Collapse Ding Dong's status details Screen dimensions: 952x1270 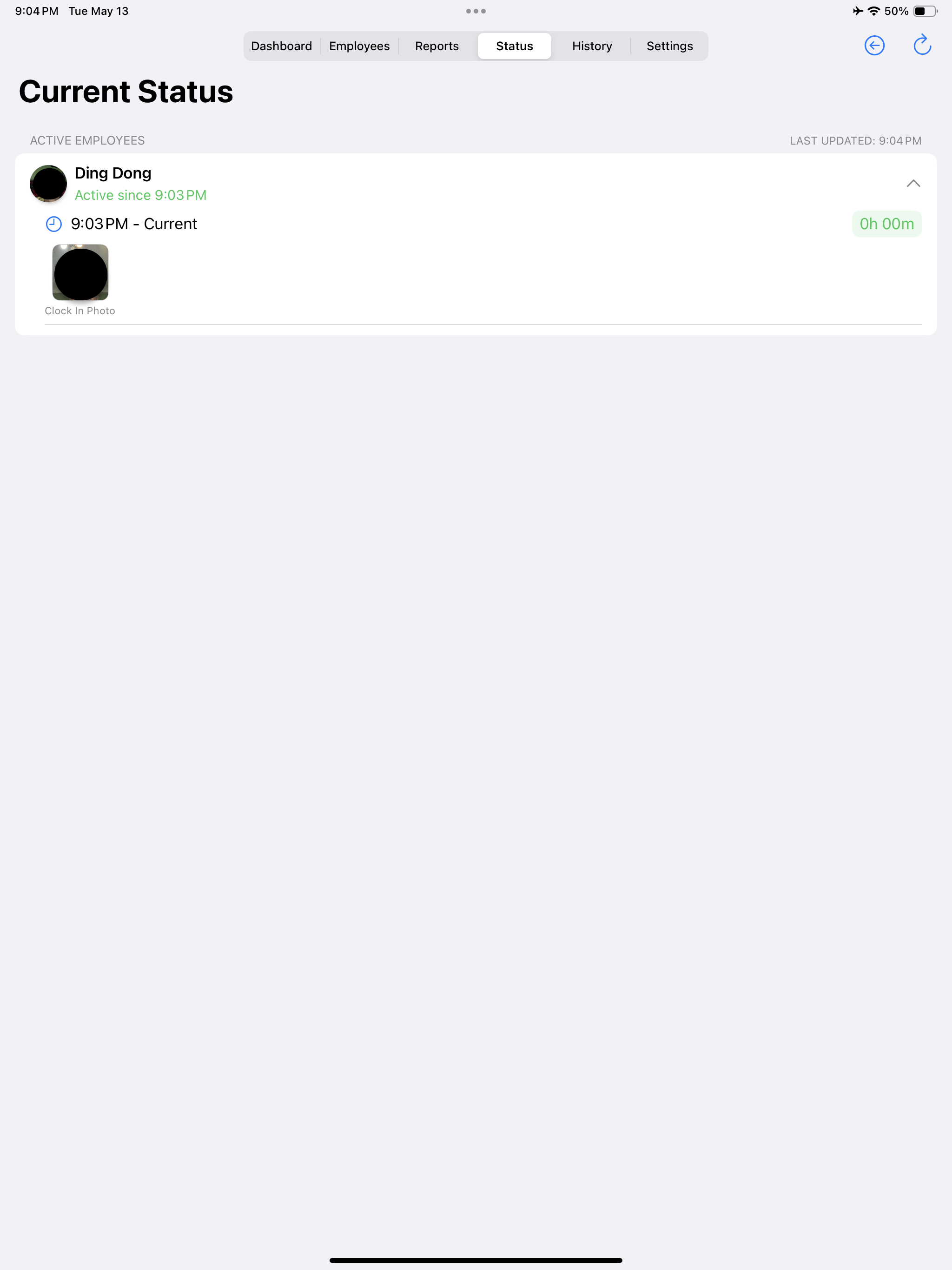[x=913, y=184]
